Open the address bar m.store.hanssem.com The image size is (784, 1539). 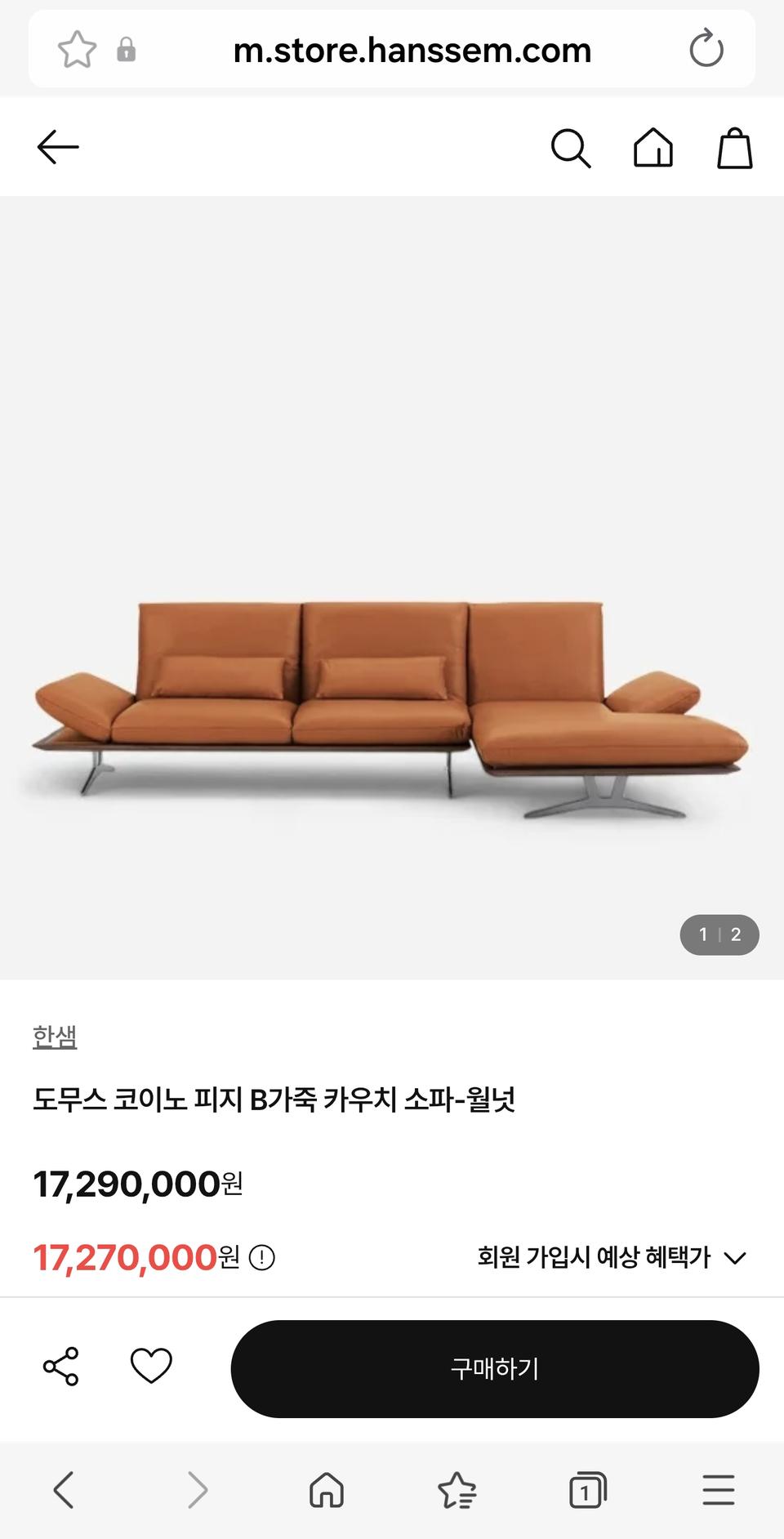pos(412,49)
